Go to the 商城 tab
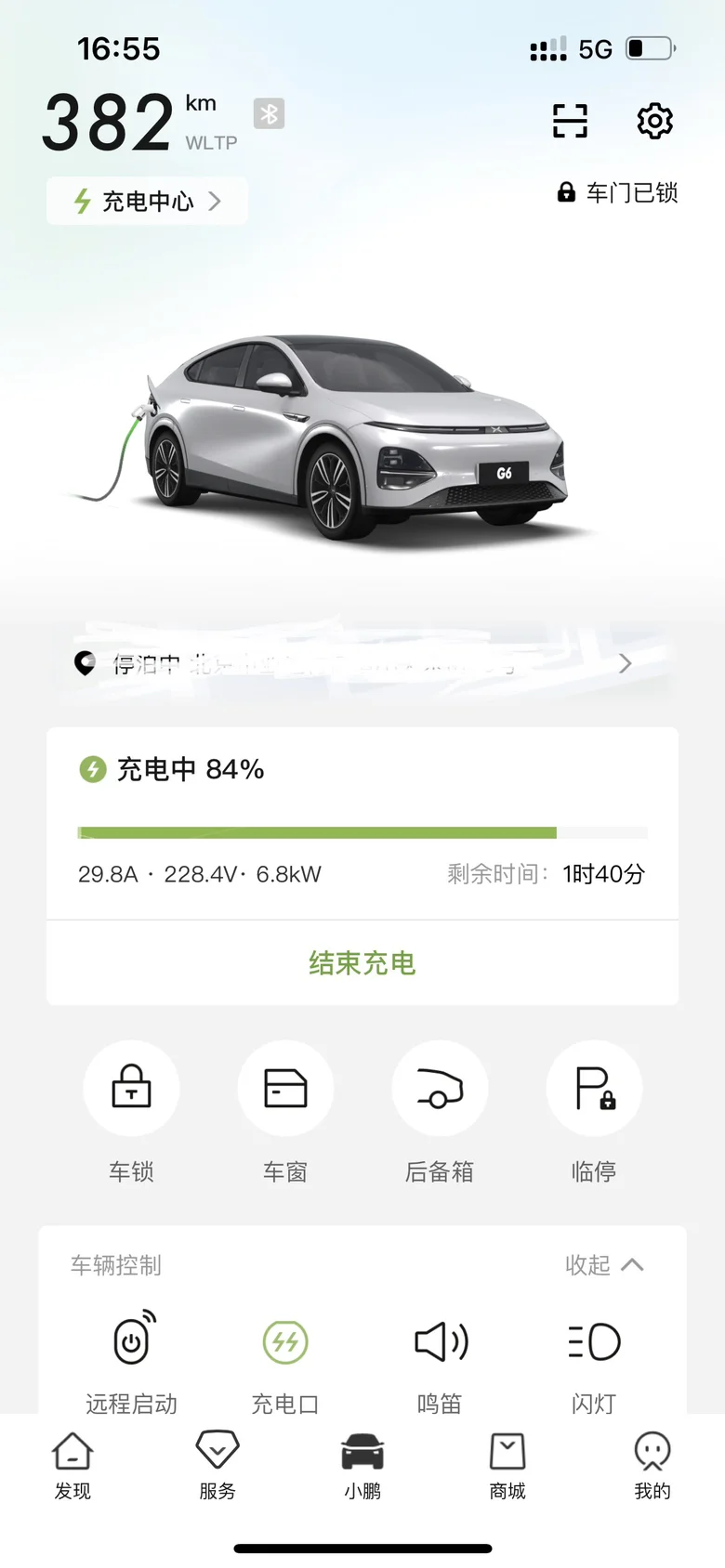725x1568 pixels. pyautogui.click(x=507, y=1464)
